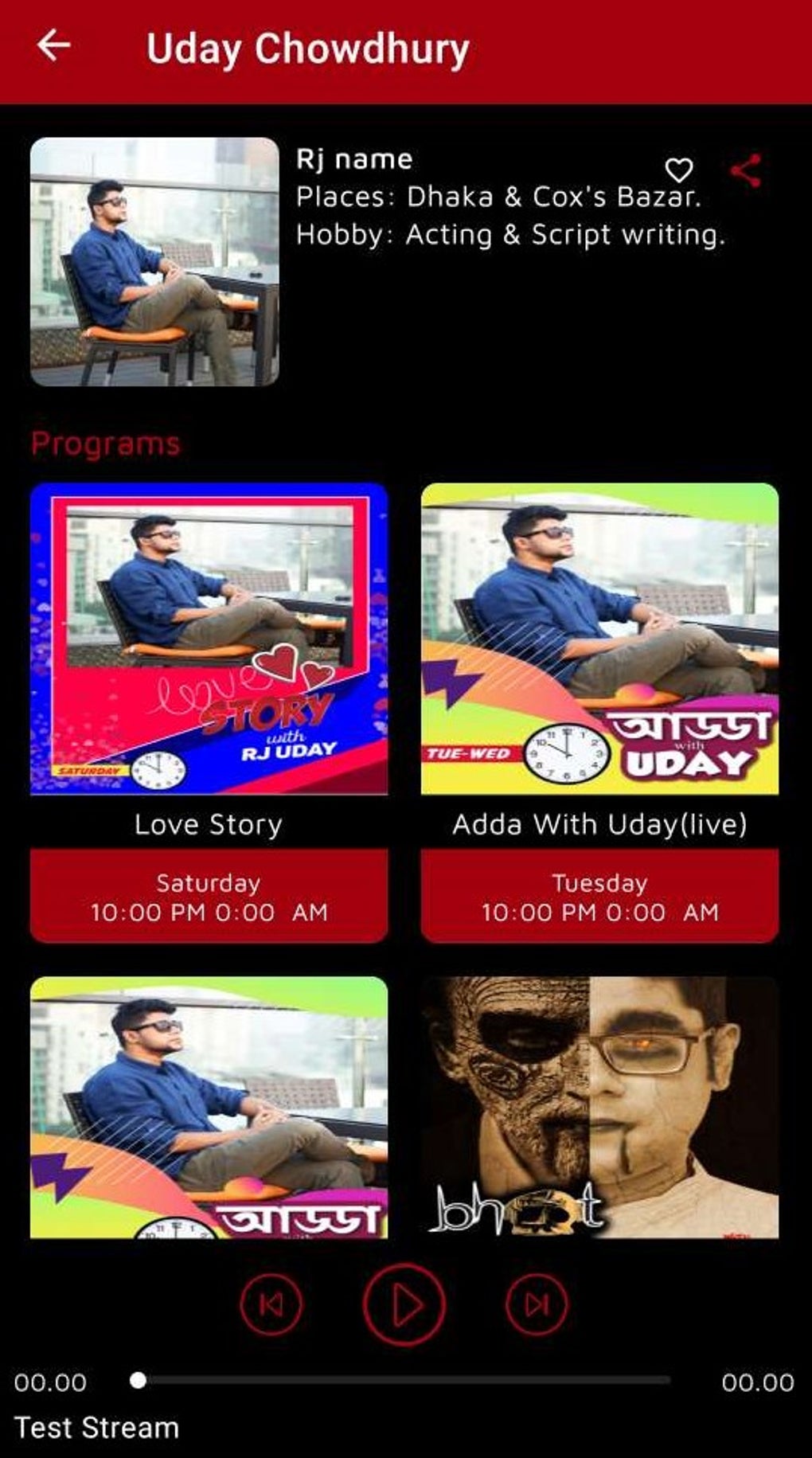Open the Adda With Uday(live) program
This screenshot has width=812, height=1458.
(599, 639)
